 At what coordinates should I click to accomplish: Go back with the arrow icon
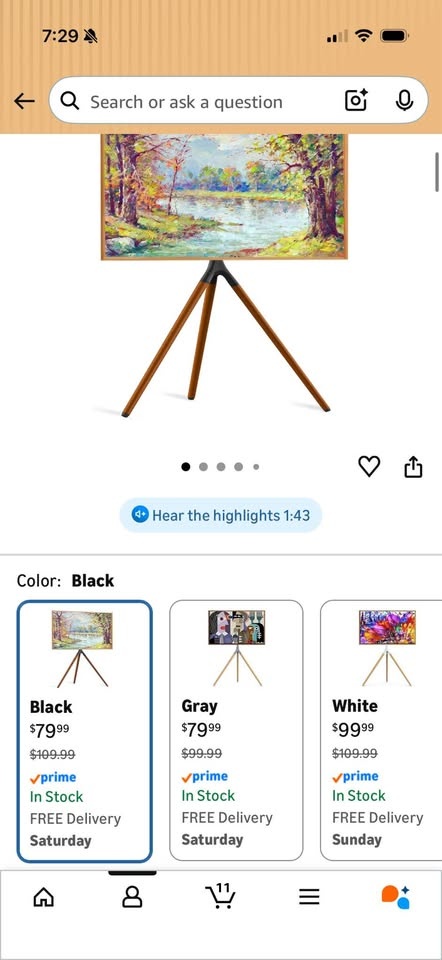click(x=24, y=101)
